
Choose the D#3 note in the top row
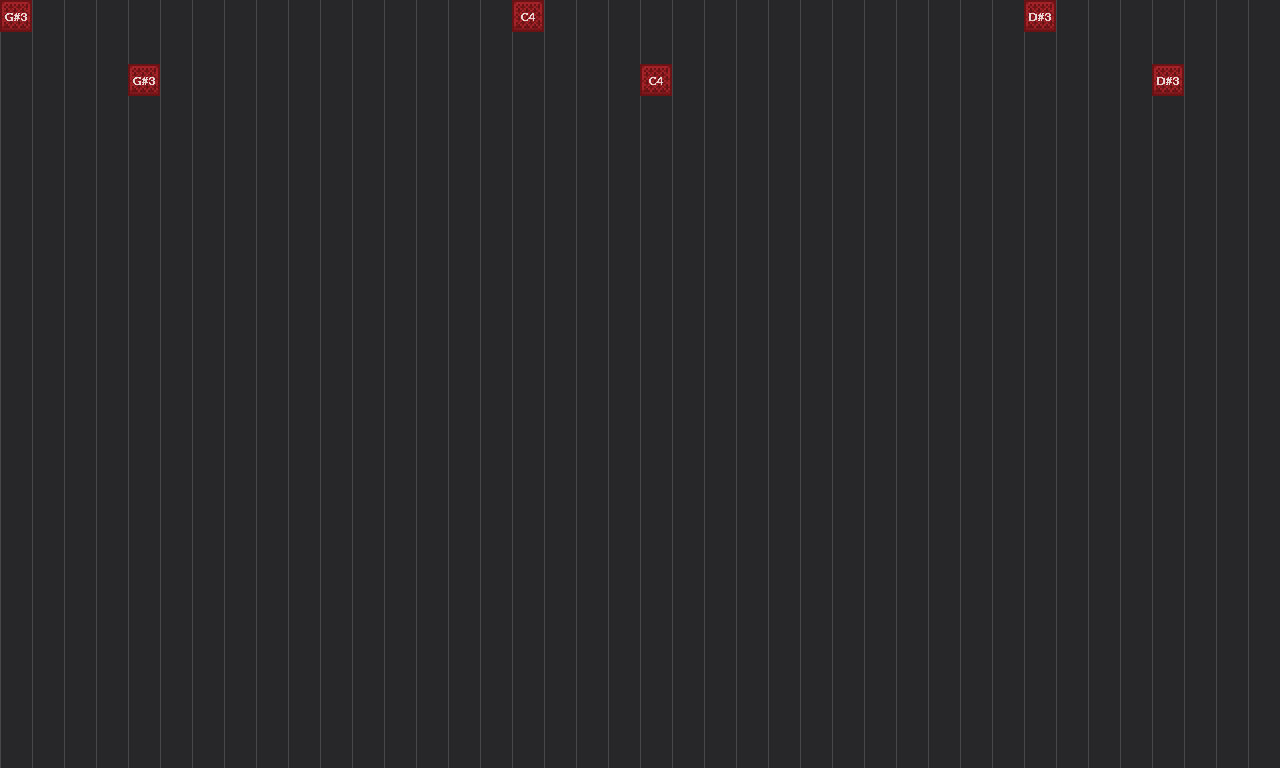click(x=1040, y=17)
